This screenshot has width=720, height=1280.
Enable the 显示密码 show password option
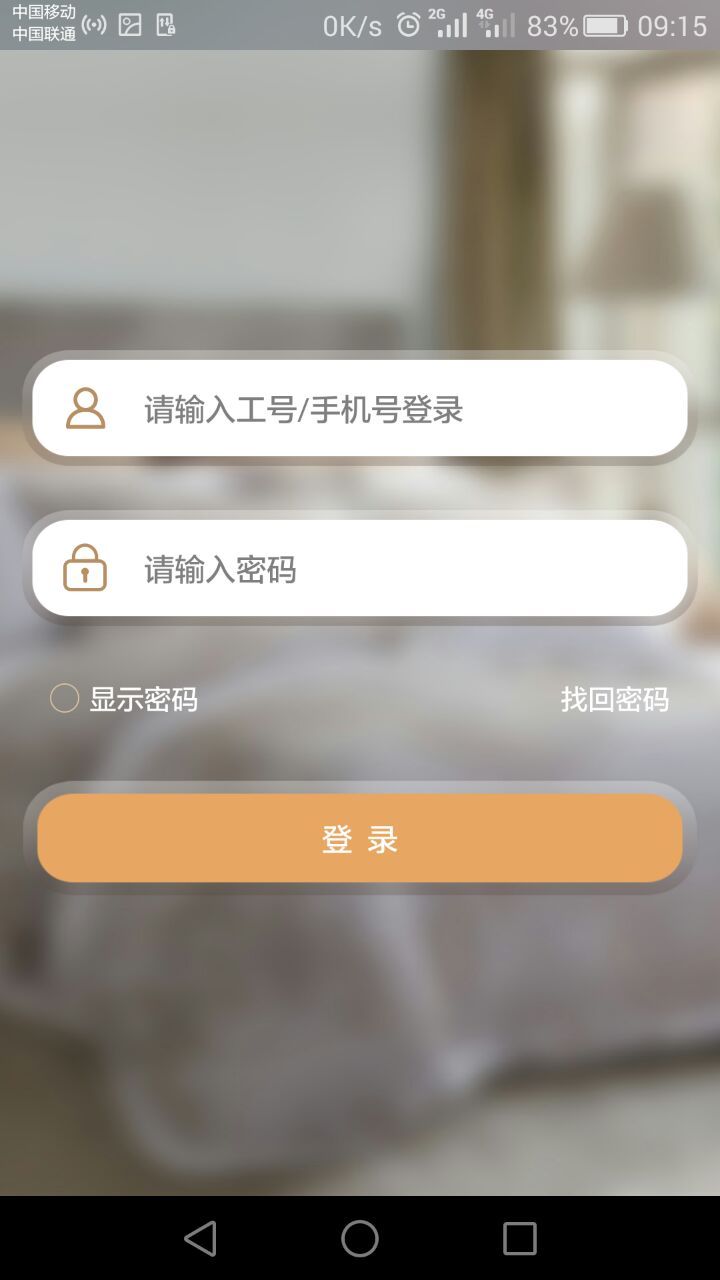click(65, 698)
